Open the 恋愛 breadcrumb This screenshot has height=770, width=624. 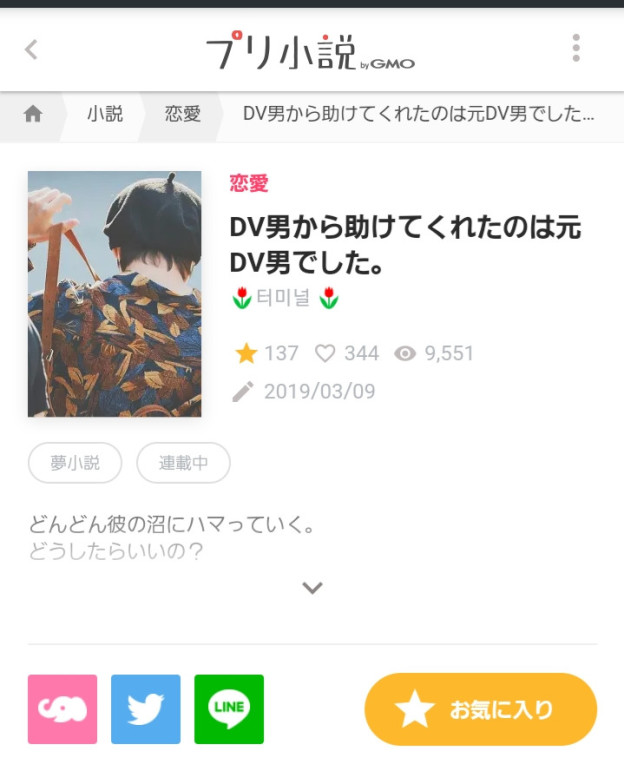(183, 114)
